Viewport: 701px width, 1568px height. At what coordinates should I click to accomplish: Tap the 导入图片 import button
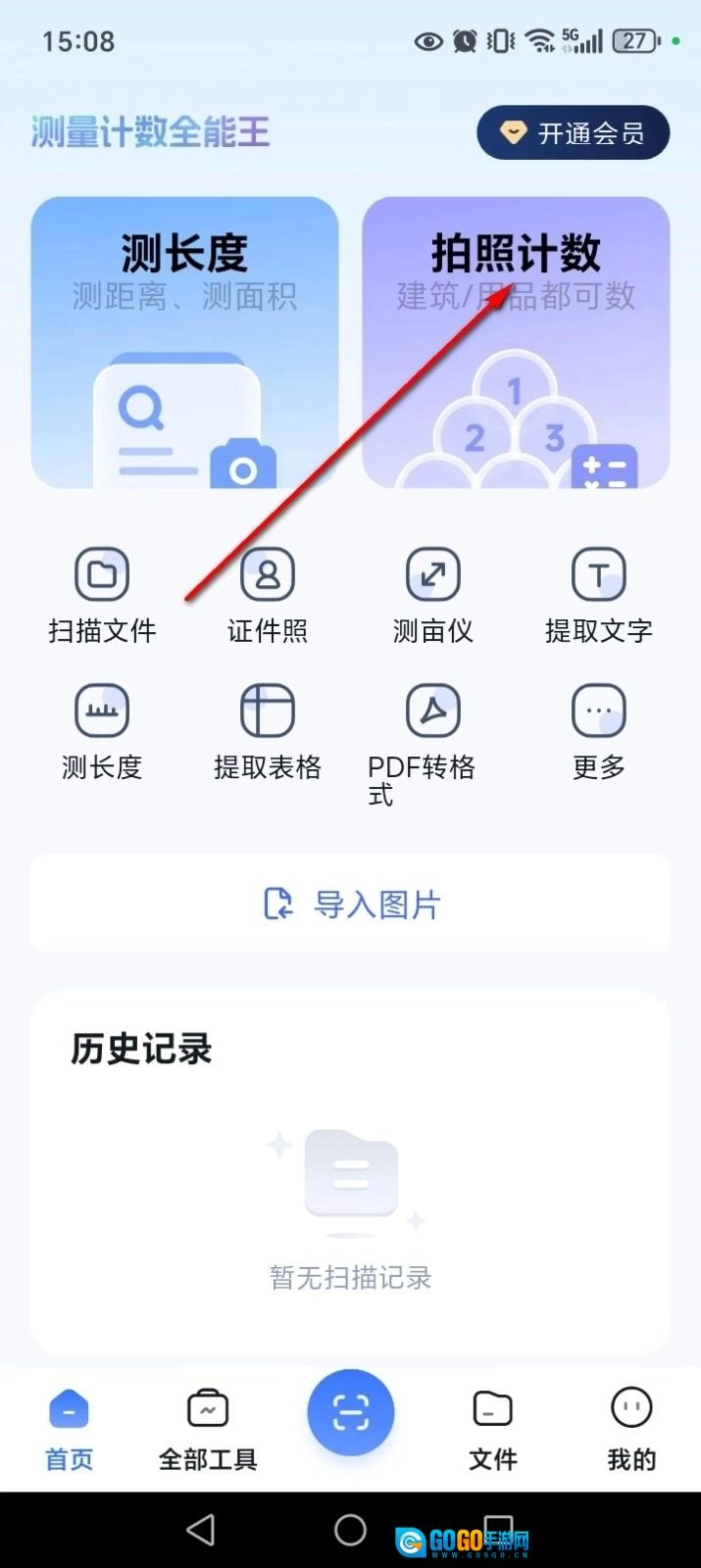pyautogui.click(x=350, y=904)
